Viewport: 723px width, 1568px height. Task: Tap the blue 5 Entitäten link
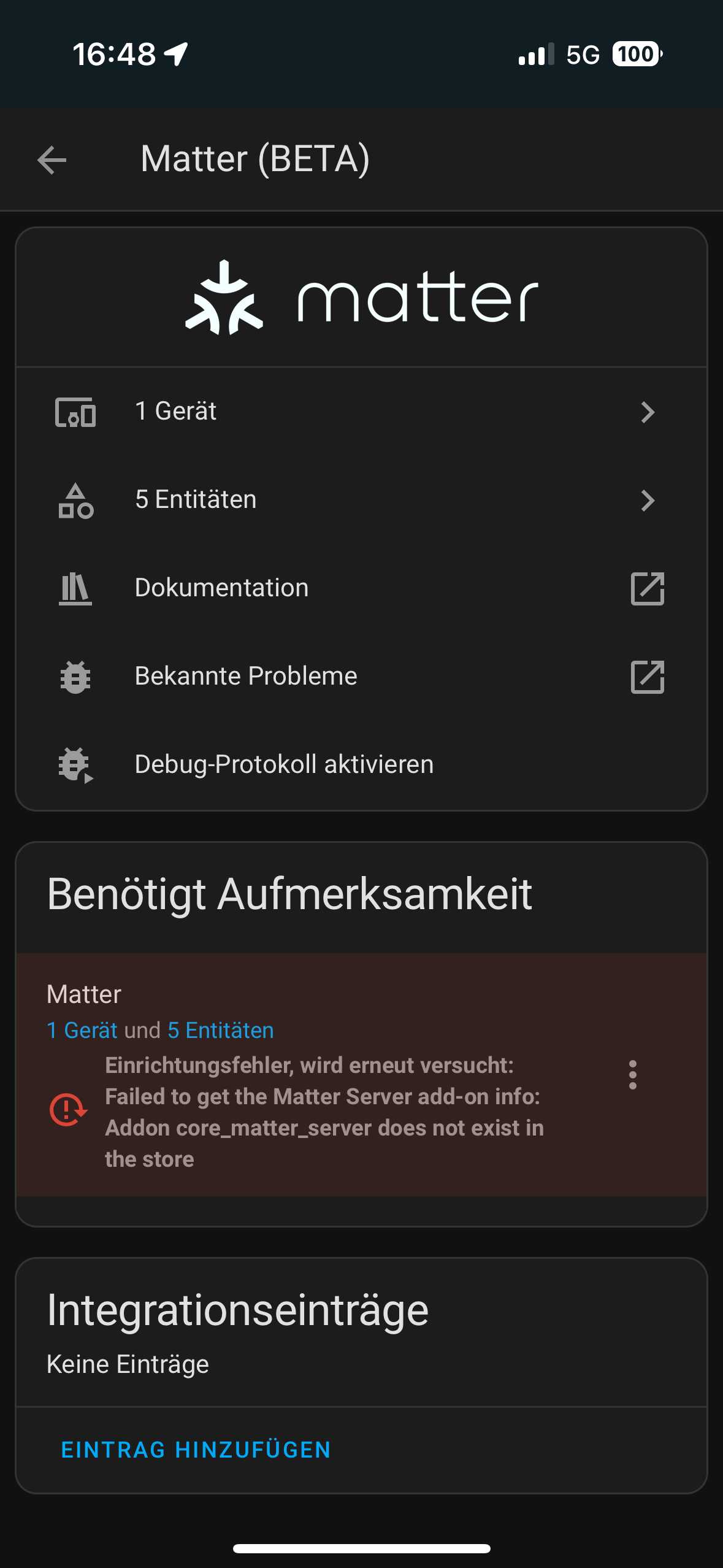[221, 1031]
